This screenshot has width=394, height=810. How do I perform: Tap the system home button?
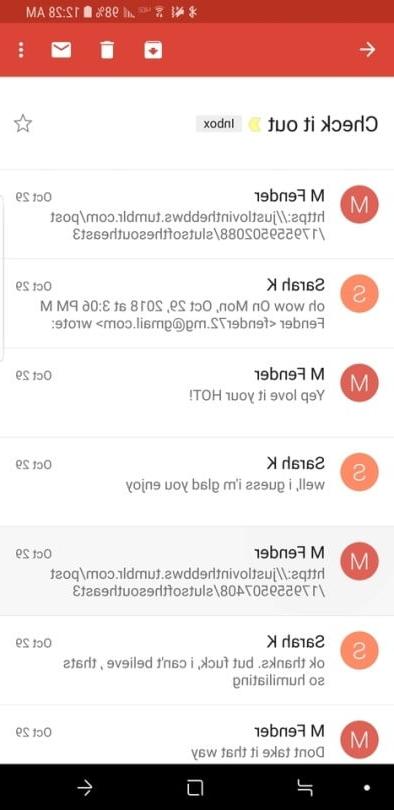[195, 787]
